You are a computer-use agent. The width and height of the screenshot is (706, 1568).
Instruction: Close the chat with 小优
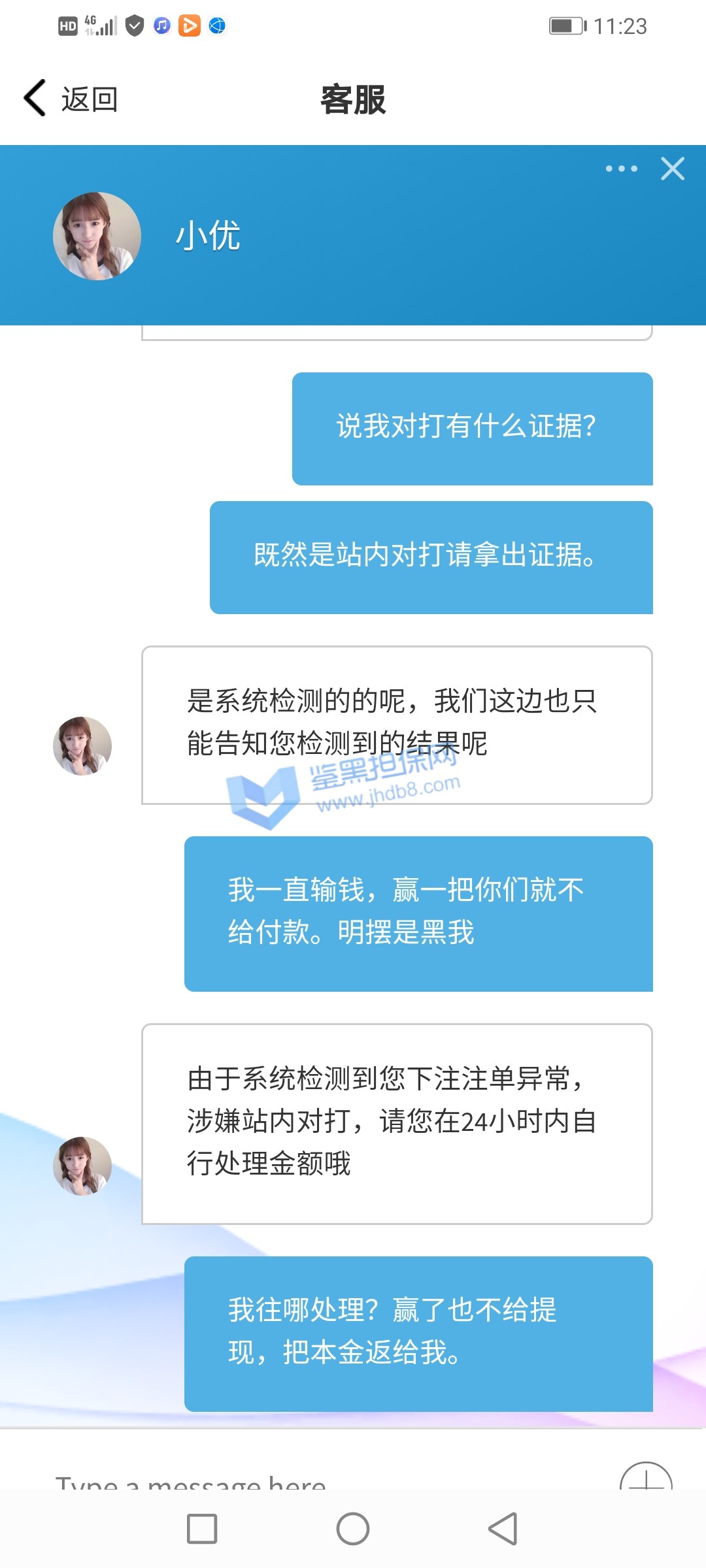(x=672, y=169)
